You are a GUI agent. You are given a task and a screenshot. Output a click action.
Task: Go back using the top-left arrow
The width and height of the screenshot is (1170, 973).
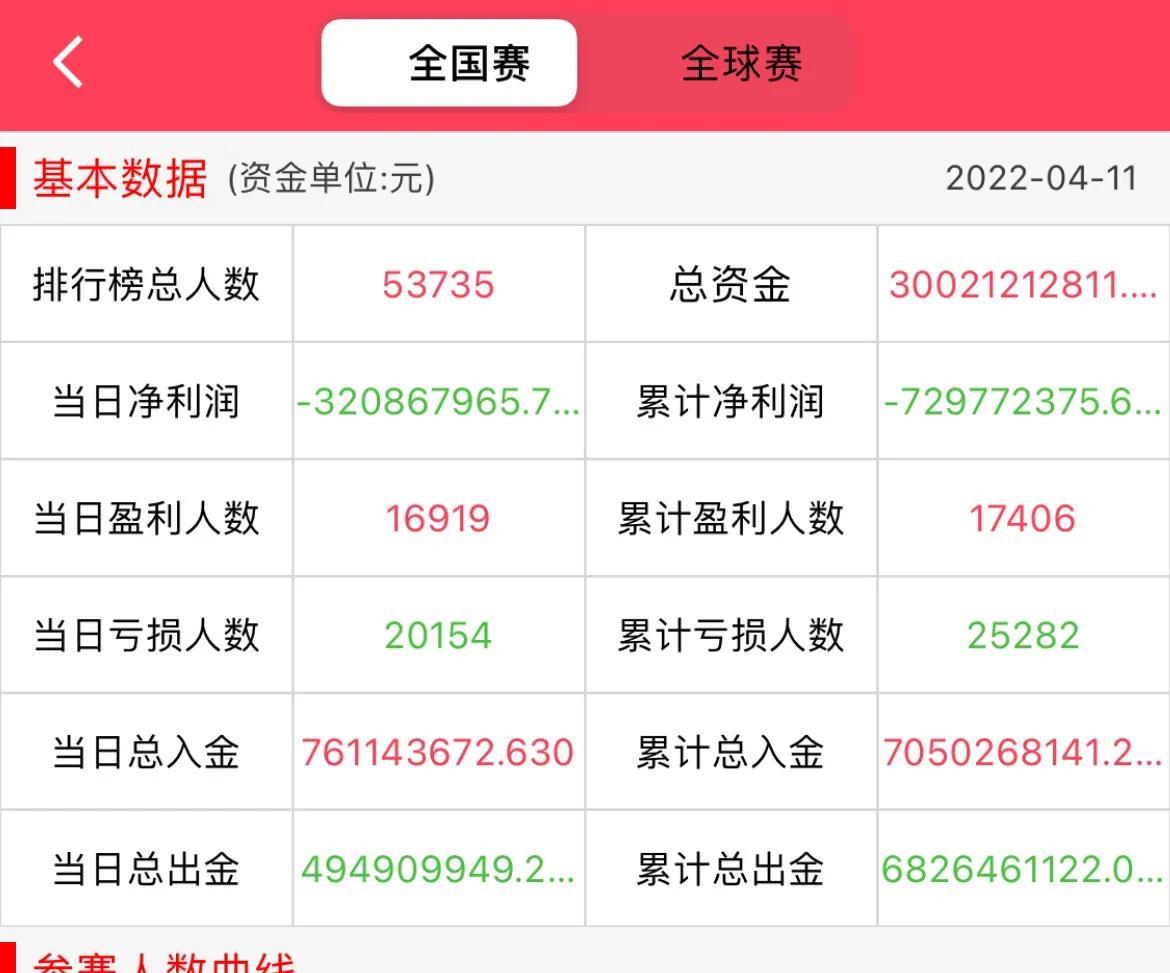[68, 63]
